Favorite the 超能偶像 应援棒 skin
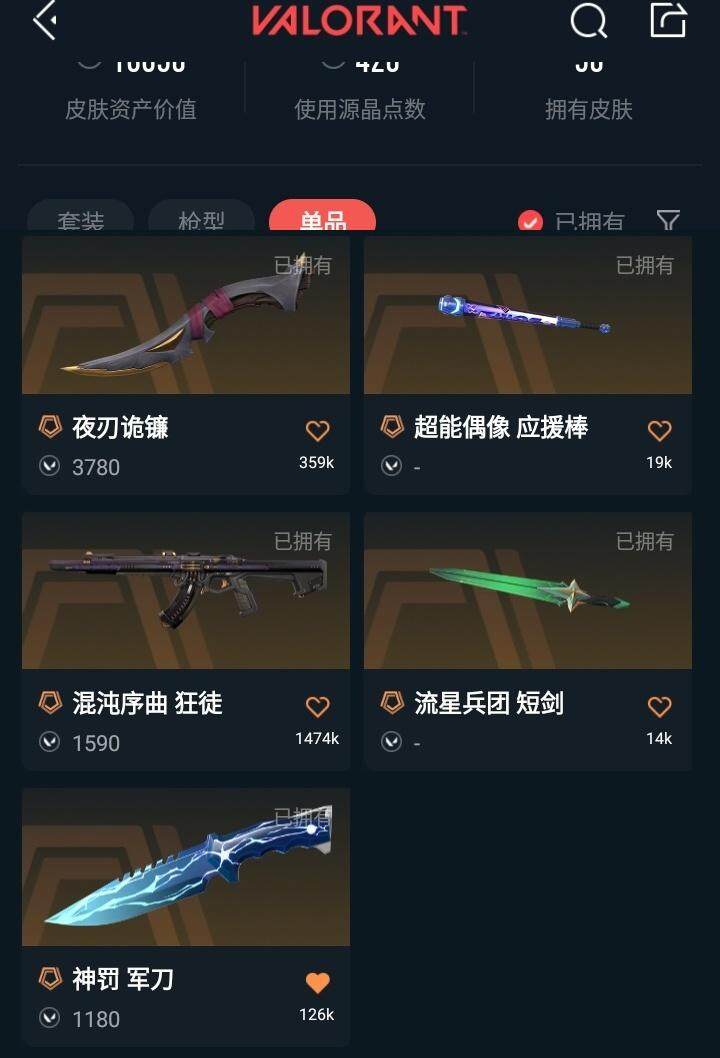720x1058 pixels. tap(659, 431)
